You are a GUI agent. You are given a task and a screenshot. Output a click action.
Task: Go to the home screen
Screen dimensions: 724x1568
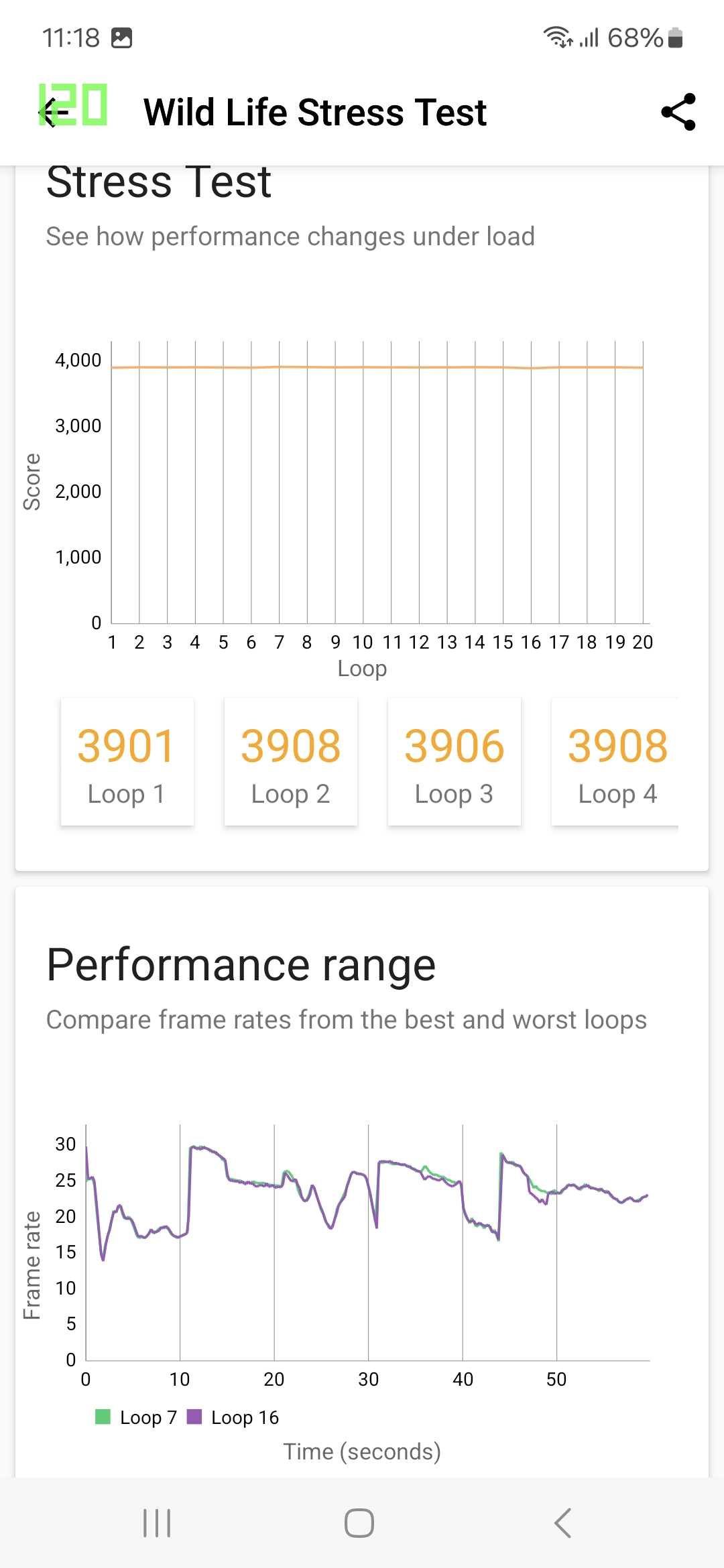point(359,1523)
